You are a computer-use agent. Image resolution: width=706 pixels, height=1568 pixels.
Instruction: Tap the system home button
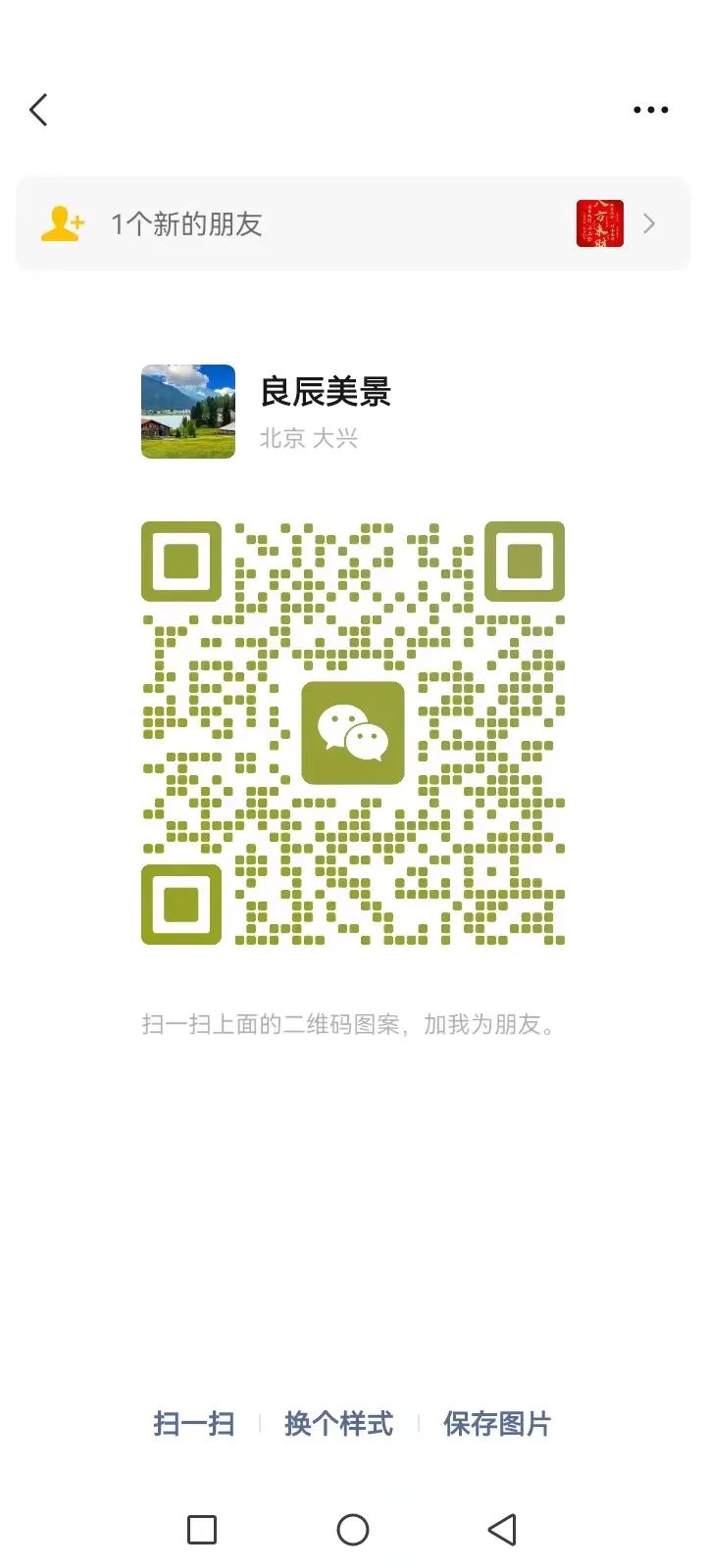tap(353, 1530)
